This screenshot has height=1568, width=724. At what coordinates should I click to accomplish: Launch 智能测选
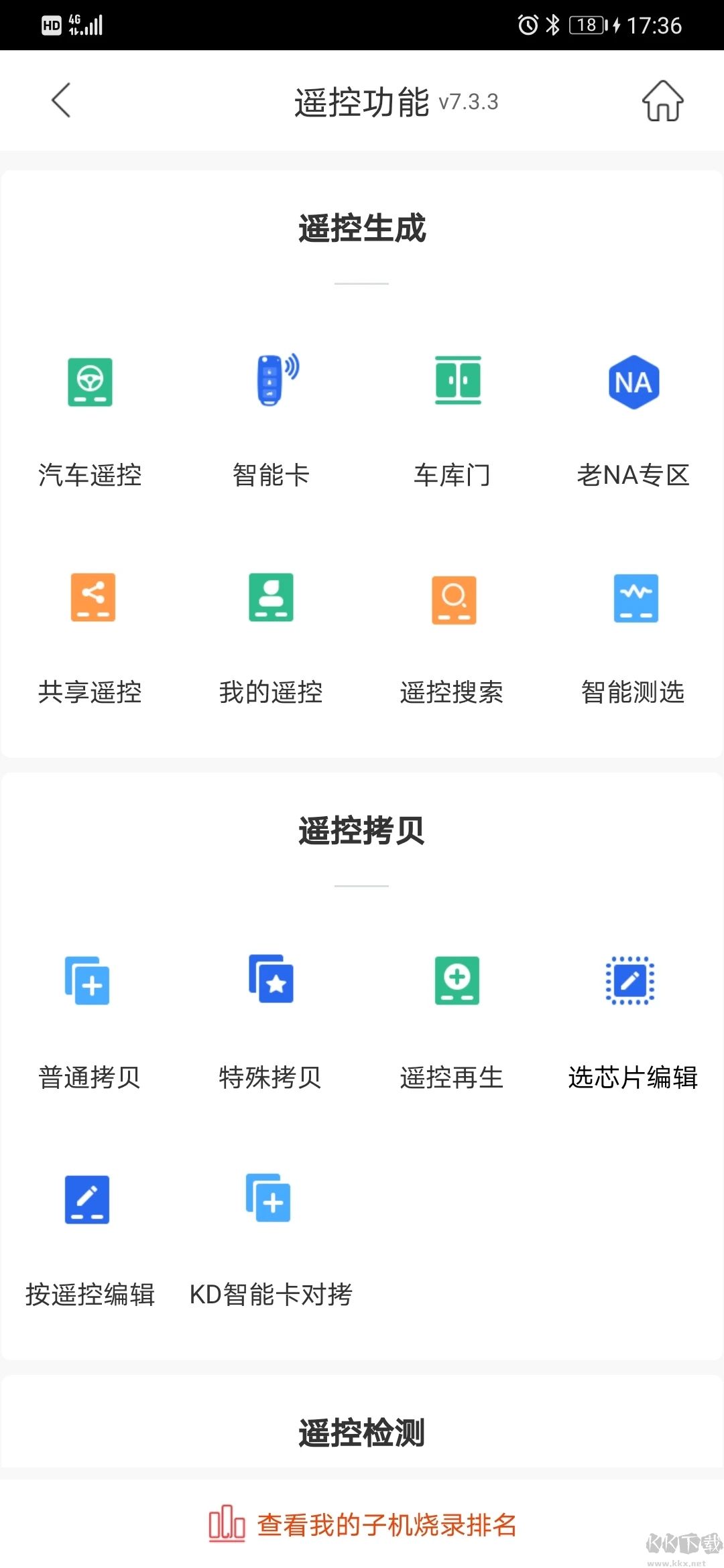point(633,637)
